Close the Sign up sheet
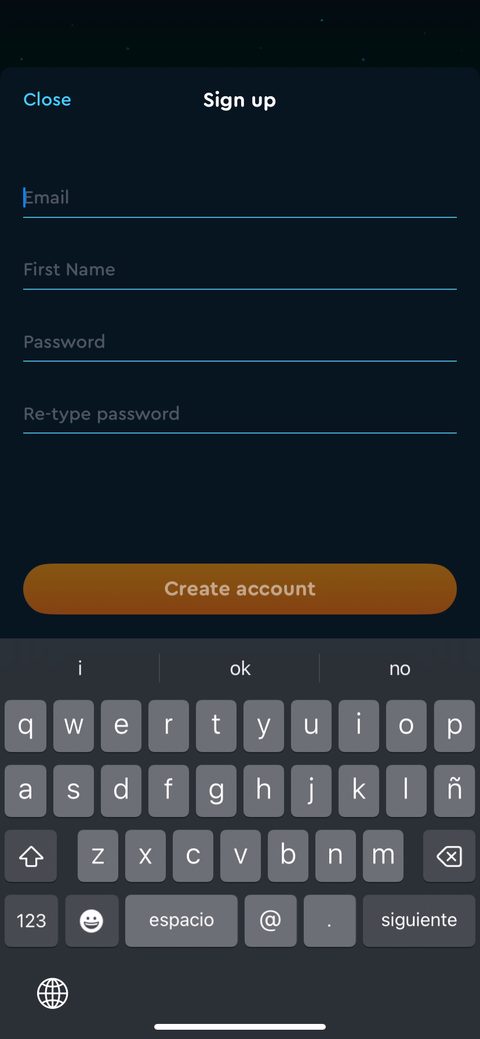Image resolution: width=480 pixels, height=1039 pixels. (47, 99)
